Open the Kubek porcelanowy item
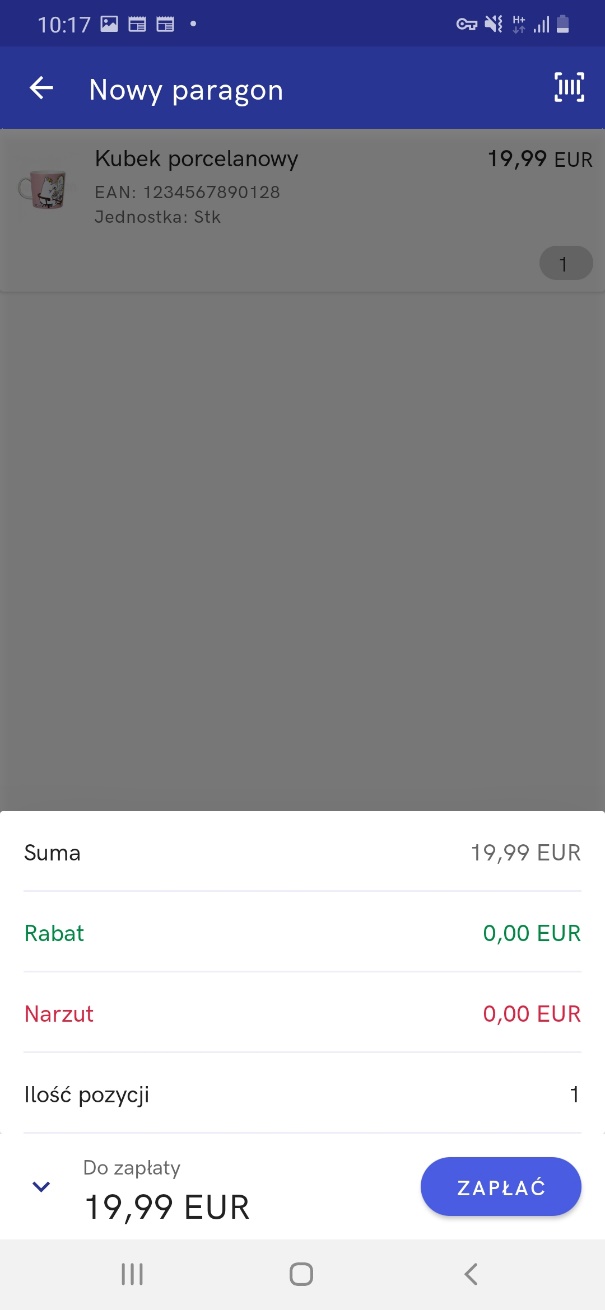The width and height of the screenshot is (605, 1310). pyautogui.click(x=302, y=211)
